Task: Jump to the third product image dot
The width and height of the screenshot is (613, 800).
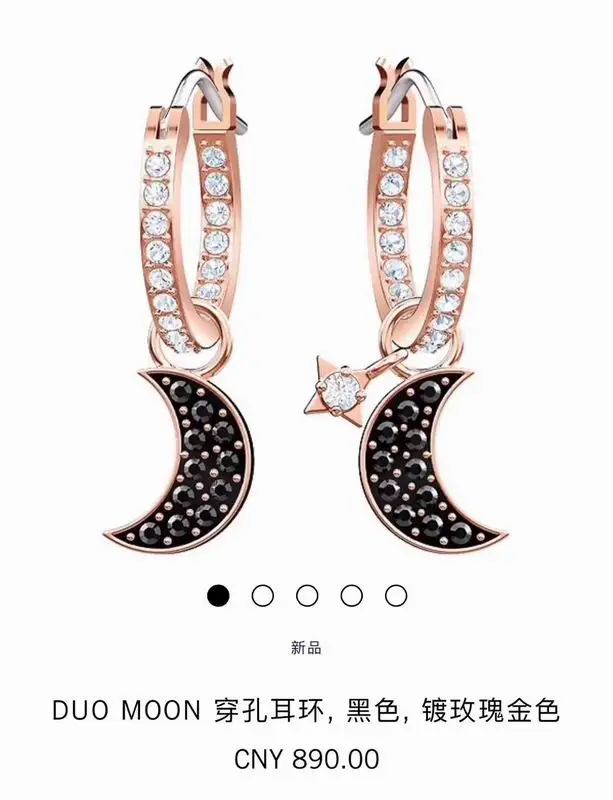Action: pos(307,596)
